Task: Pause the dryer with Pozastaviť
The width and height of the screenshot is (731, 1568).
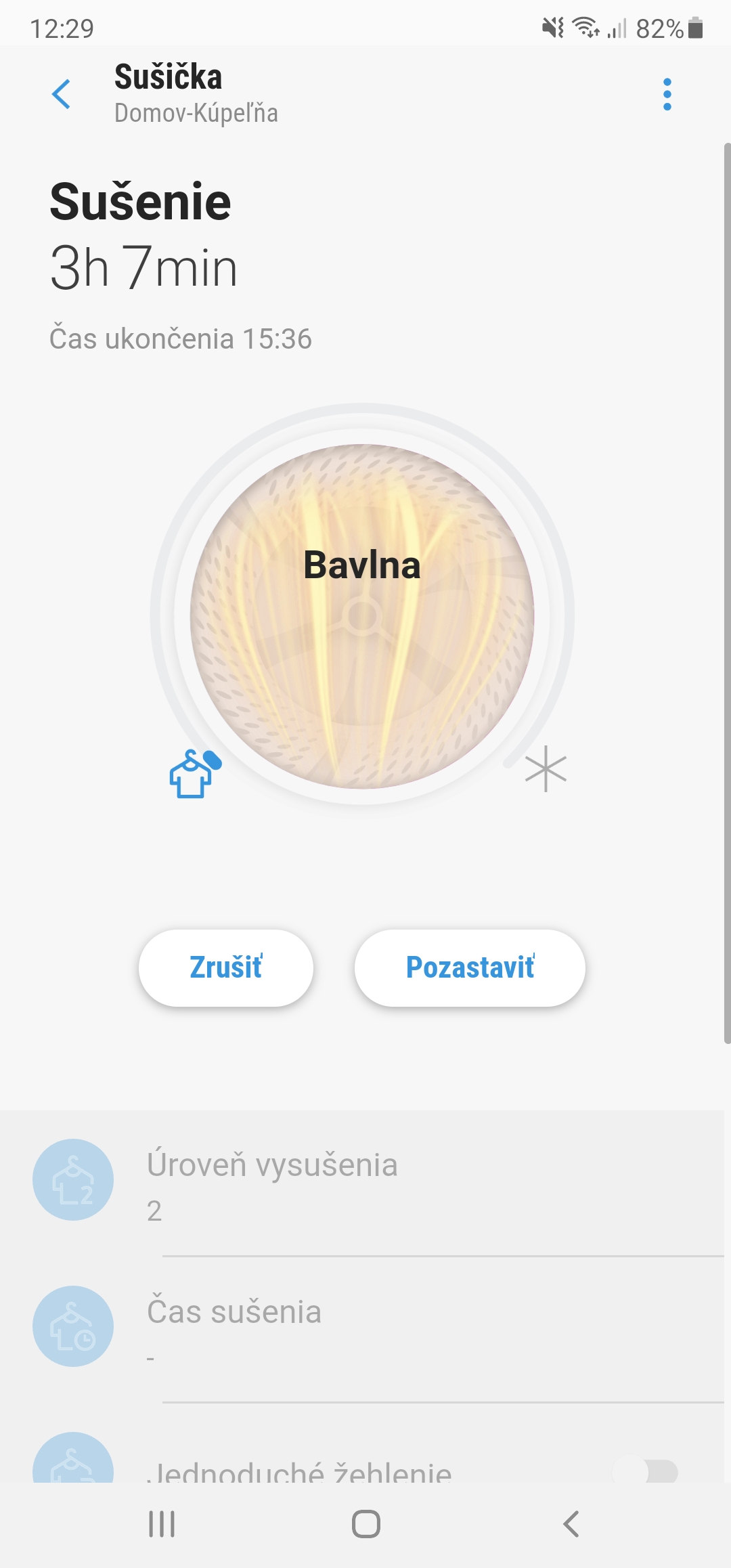Action: click(470, 967)
